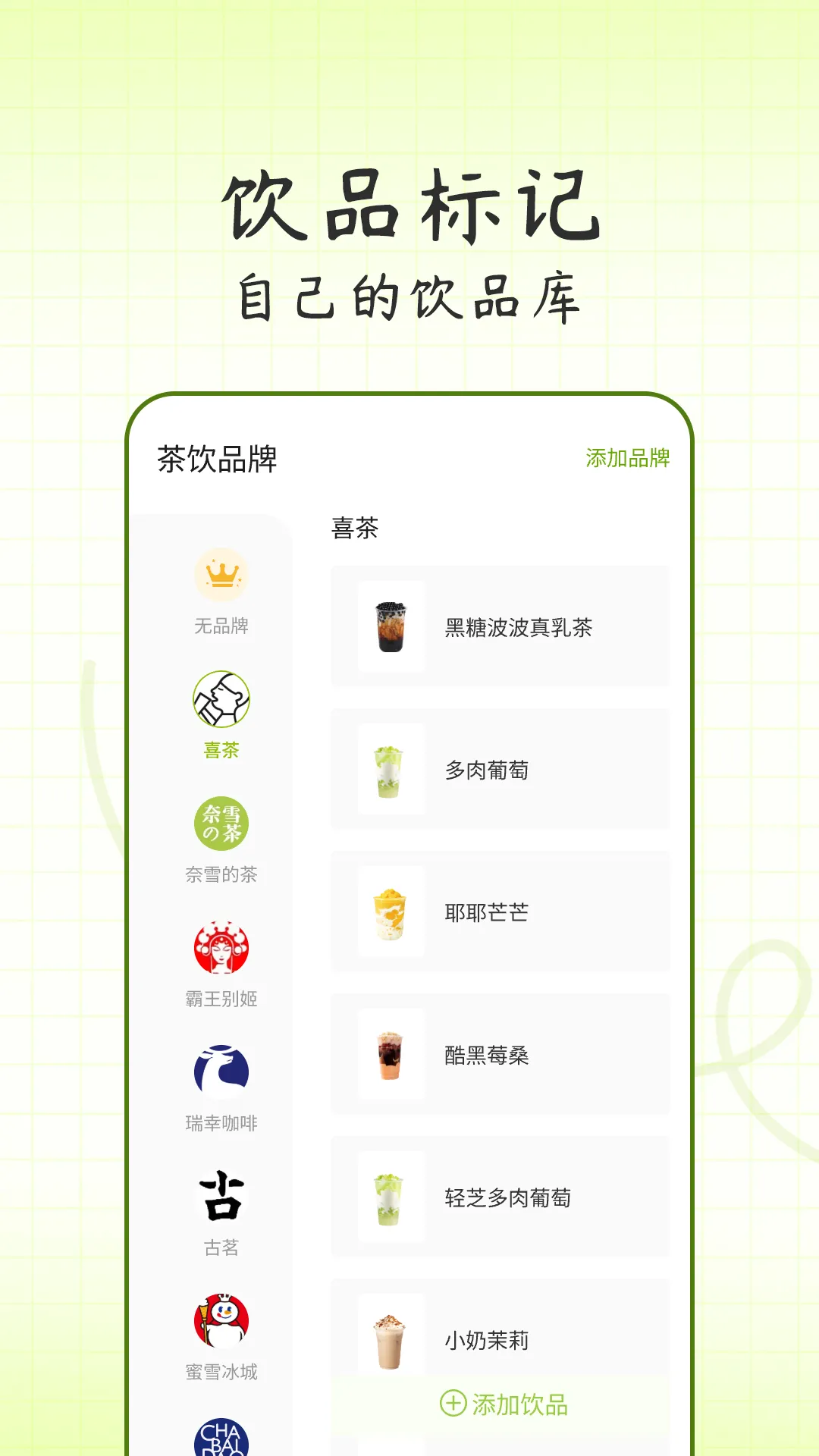Click the 多肉葡萄 drink image
This screenshot has width=819, height=1456.
pyautogui.click(x=390, y=770)
